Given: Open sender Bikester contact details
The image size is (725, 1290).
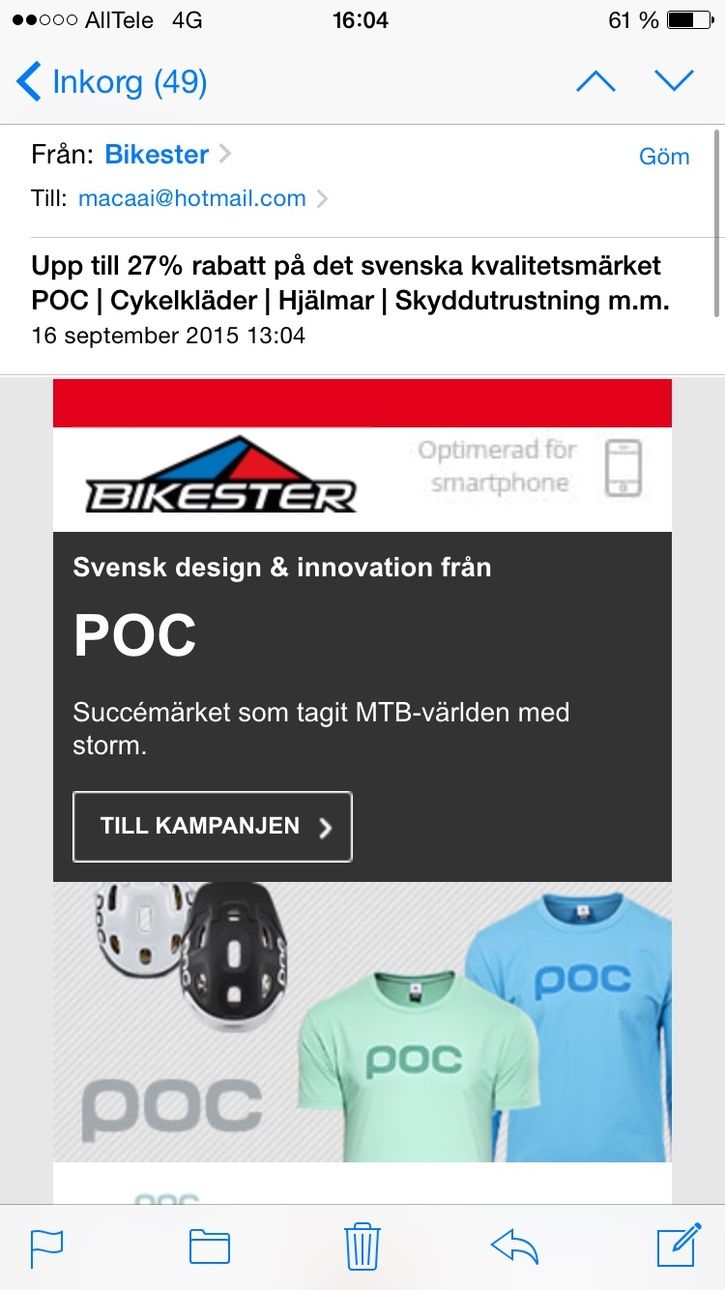Looking at the screenshot, I should click(157, 154).
